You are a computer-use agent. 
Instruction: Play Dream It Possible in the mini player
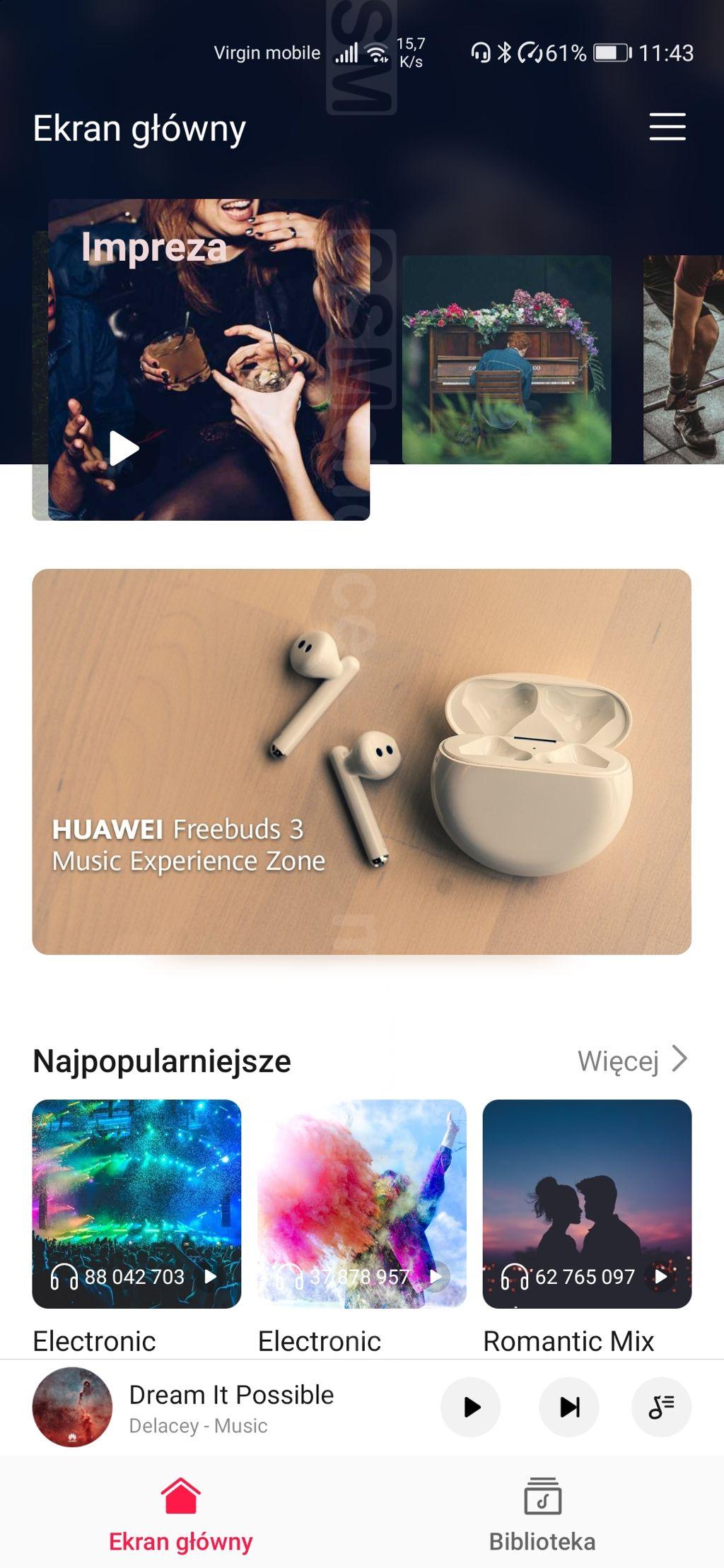[471, 1407]
